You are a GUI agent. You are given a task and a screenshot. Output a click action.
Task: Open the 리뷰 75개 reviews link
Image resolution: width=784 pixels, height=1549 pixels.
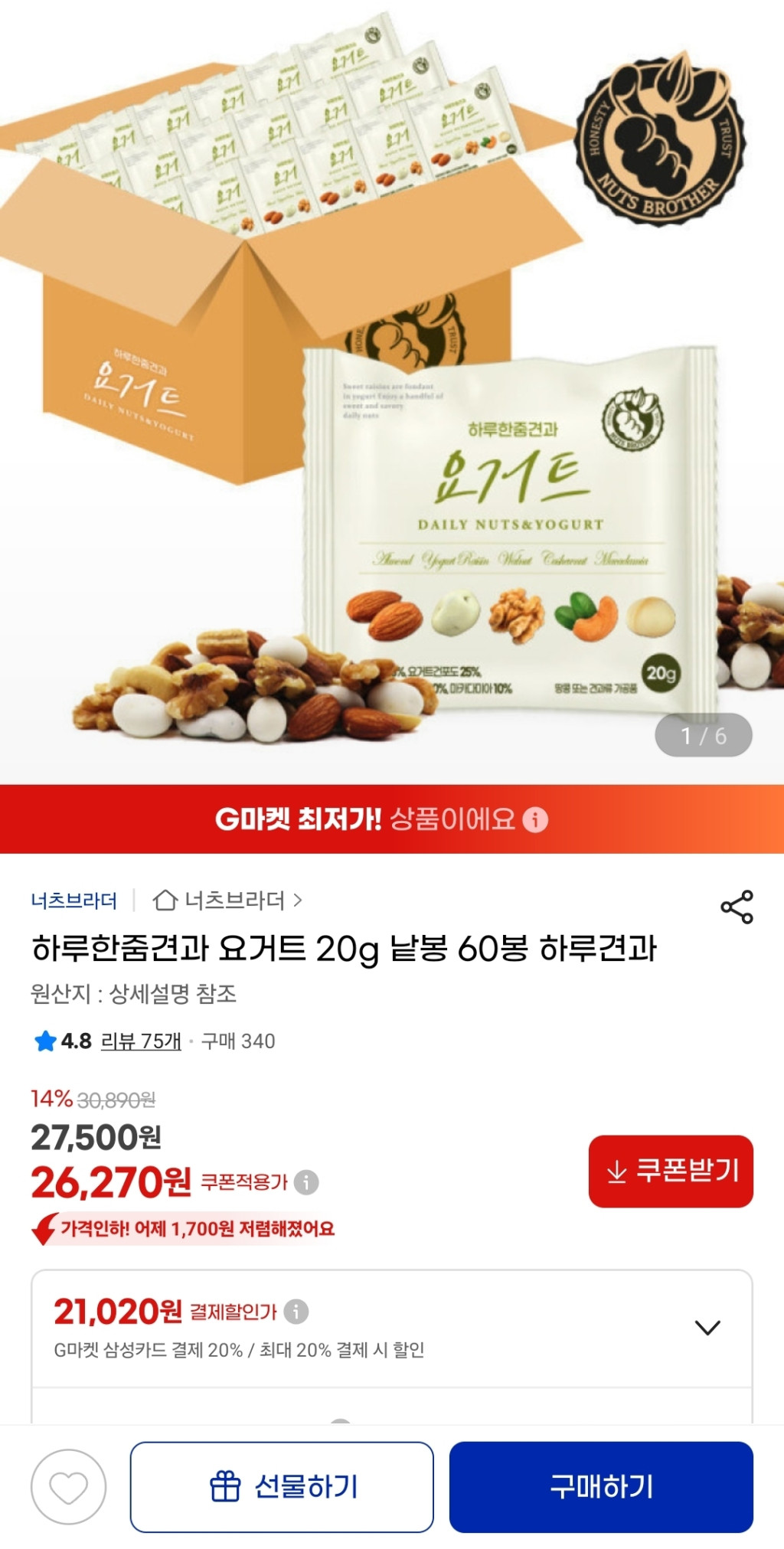pyautogui.click(x=141, y=1041)
